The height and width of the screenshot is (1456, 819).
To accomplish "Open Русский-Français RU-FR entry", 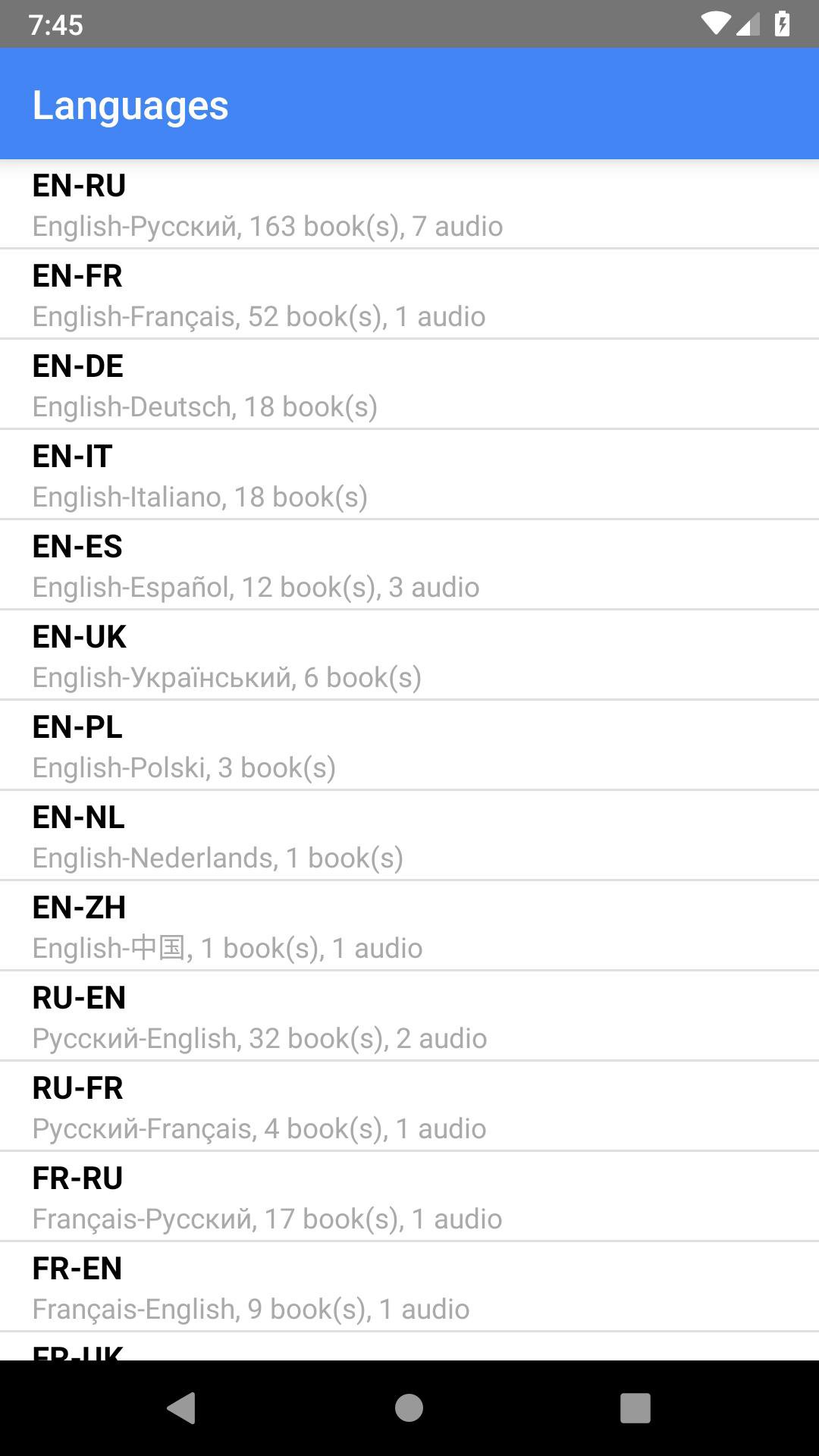I will 409,1106.
